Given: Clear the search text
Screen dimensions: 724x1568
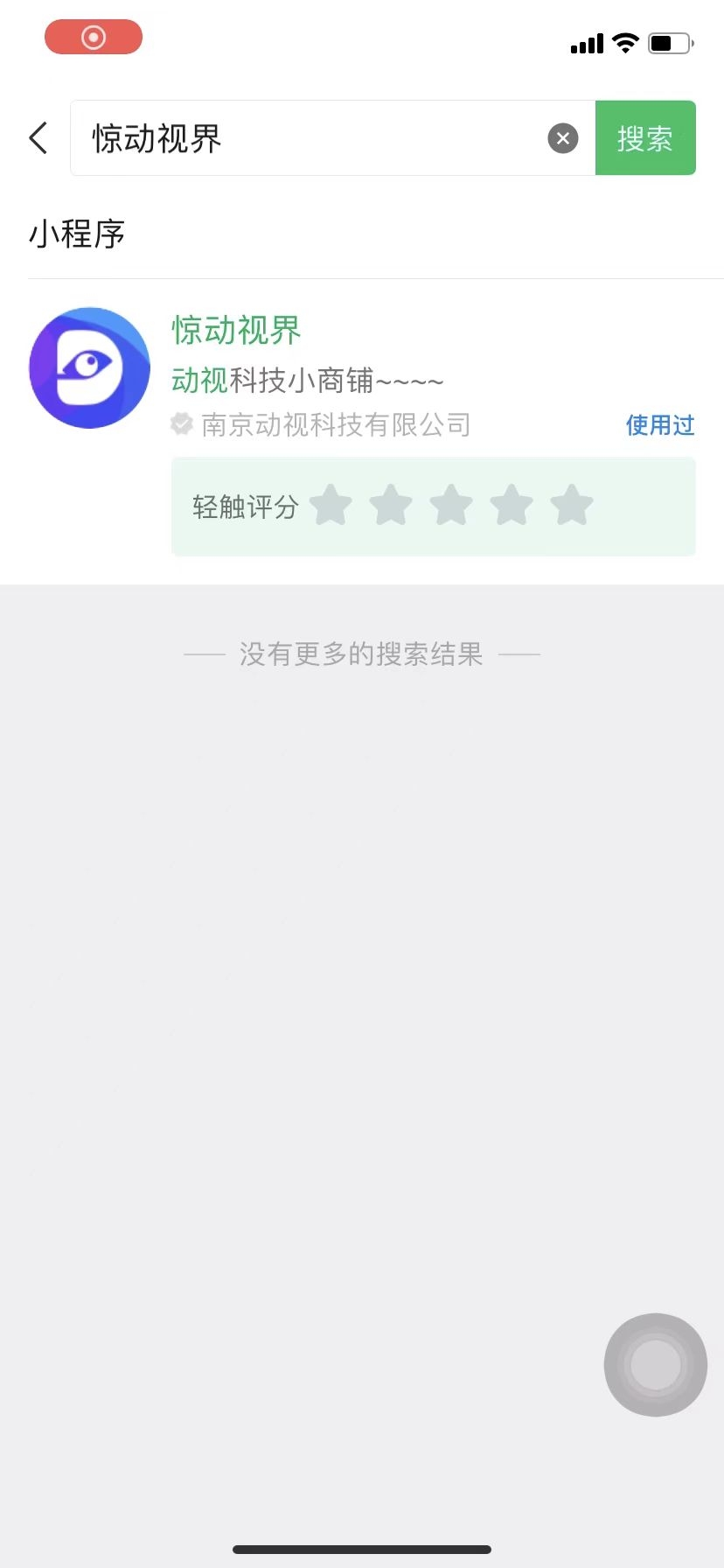Looking at the screenshot, I should pos(563,138).
